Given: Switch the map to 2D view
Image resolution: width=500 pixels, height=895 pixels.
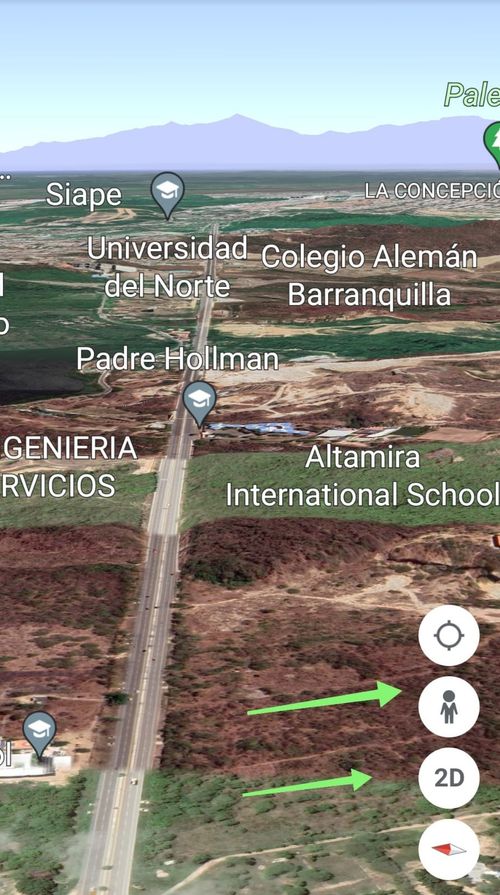Looking at the screenshot, I should tap(449, 778).
